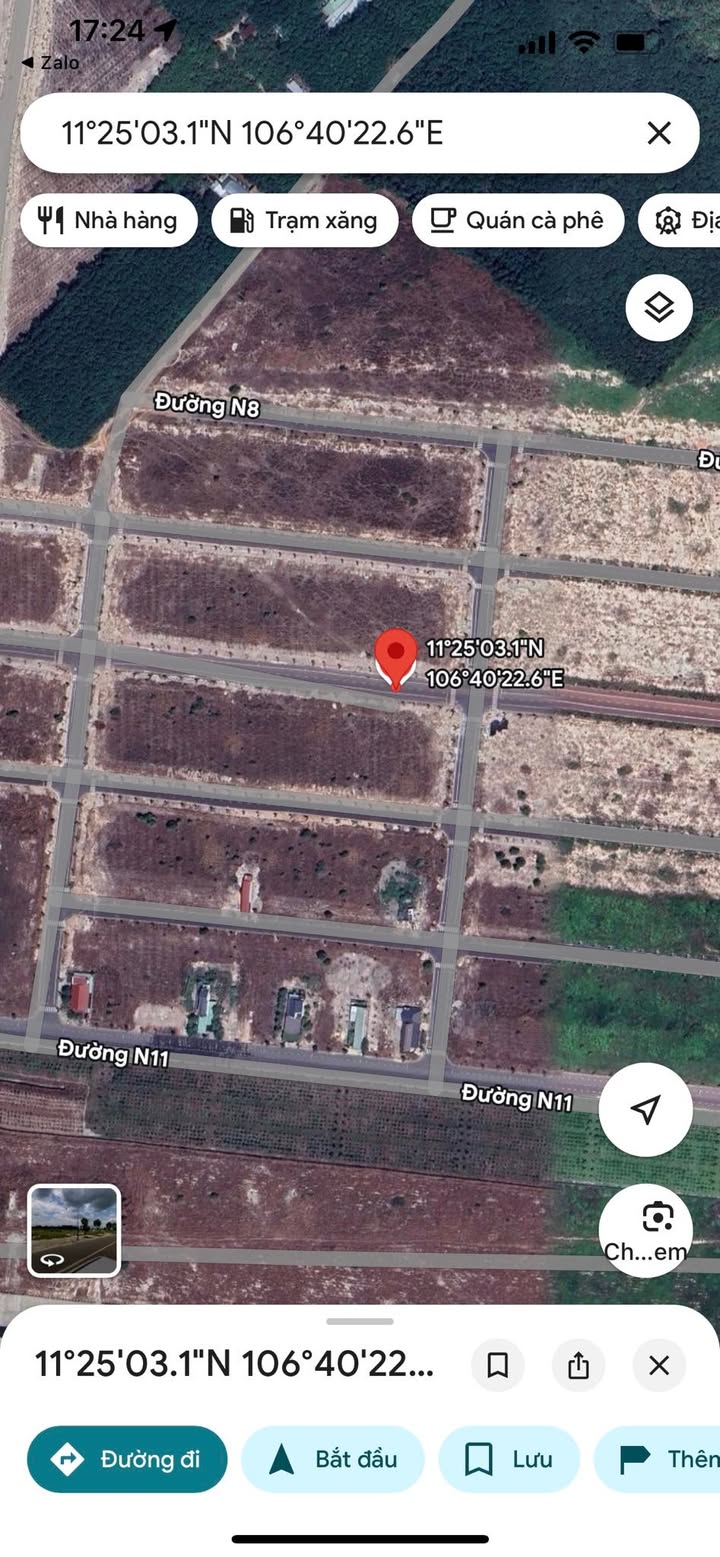Image resolution: width=720 pixels, height=1557 pixels.
Task: Get directions with Đường đi
Action: click(127, 1459)
